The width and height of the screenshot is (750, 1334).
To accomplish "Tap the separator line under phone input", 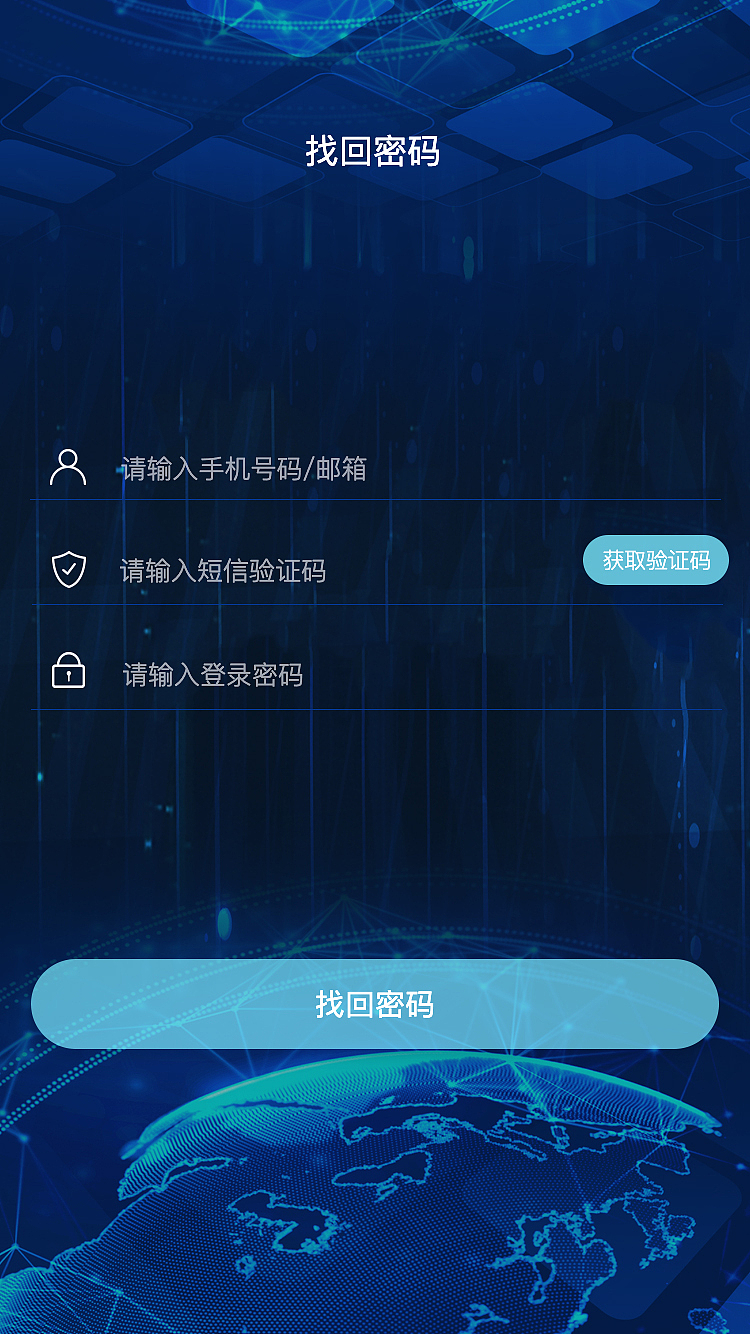I will pyautogui.click(x=375, y=500).
